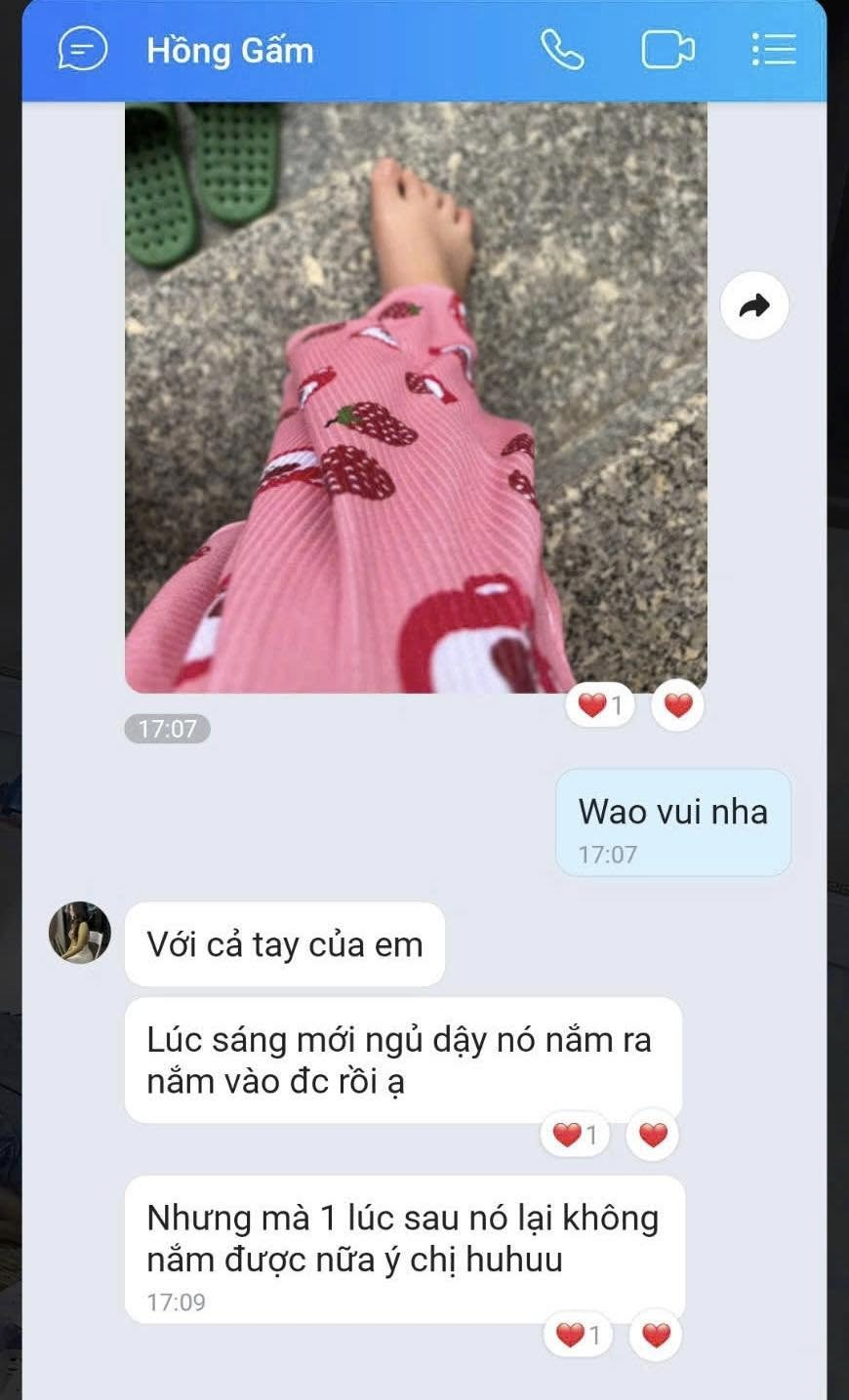This screenshot has height=1400, width=849.
Task: Open Hồng Gấm's contact info from title
Action: [x=230, y=50]
